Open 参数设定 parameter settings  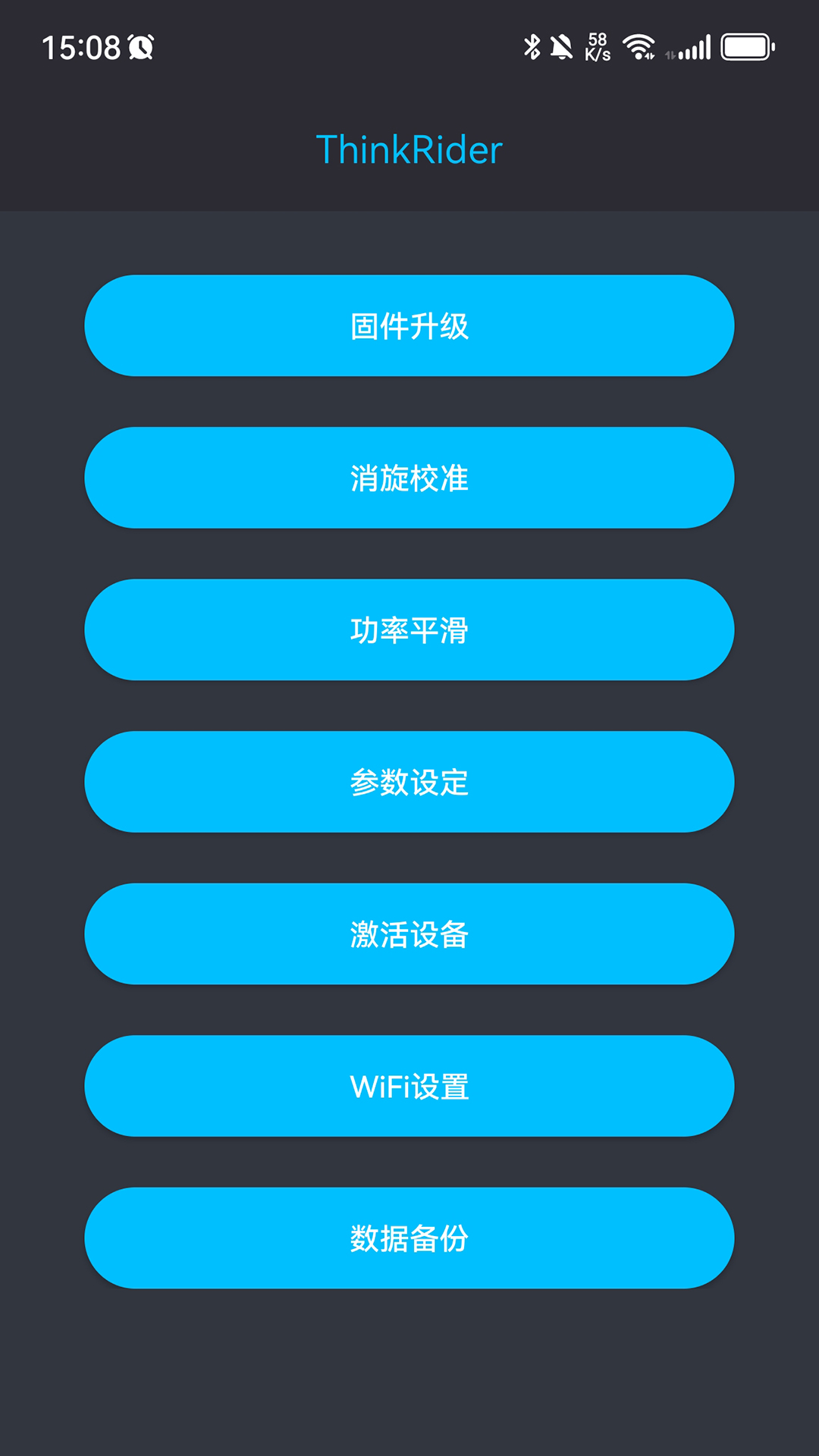(x=409, y=783)
